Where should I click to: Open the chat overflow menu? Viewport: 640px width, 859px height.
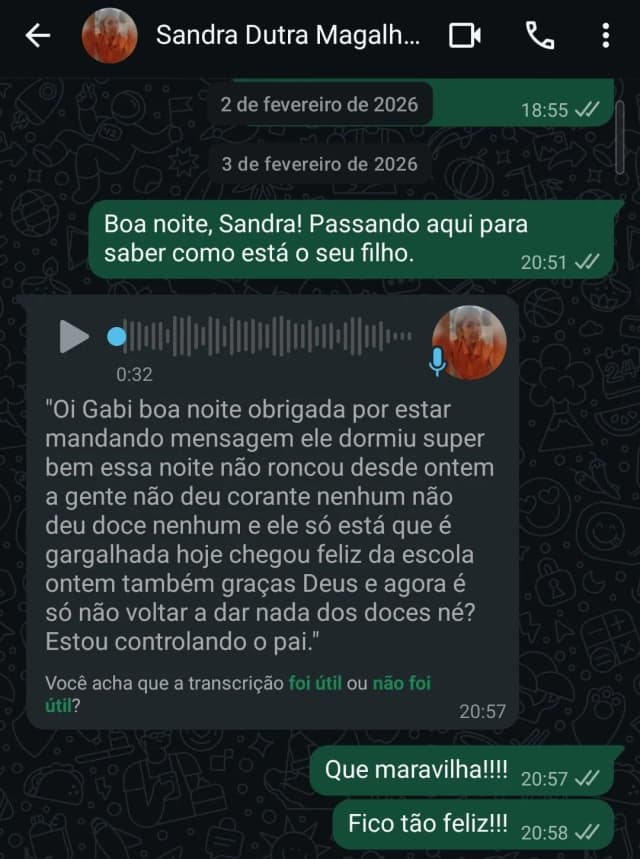click(605, 36)
